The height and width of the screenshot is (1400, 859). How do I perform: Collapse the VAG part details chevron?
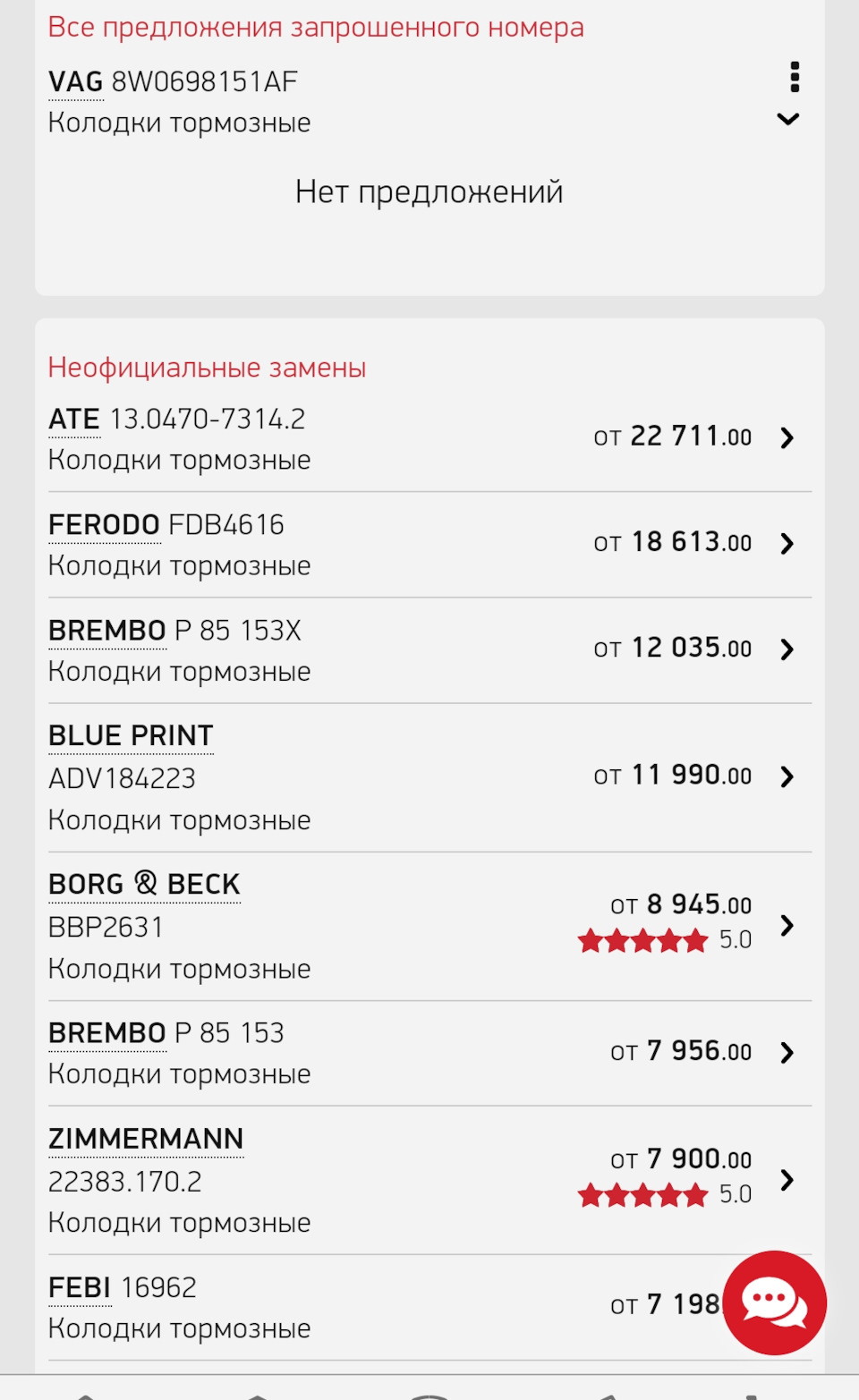click(787, 118)
